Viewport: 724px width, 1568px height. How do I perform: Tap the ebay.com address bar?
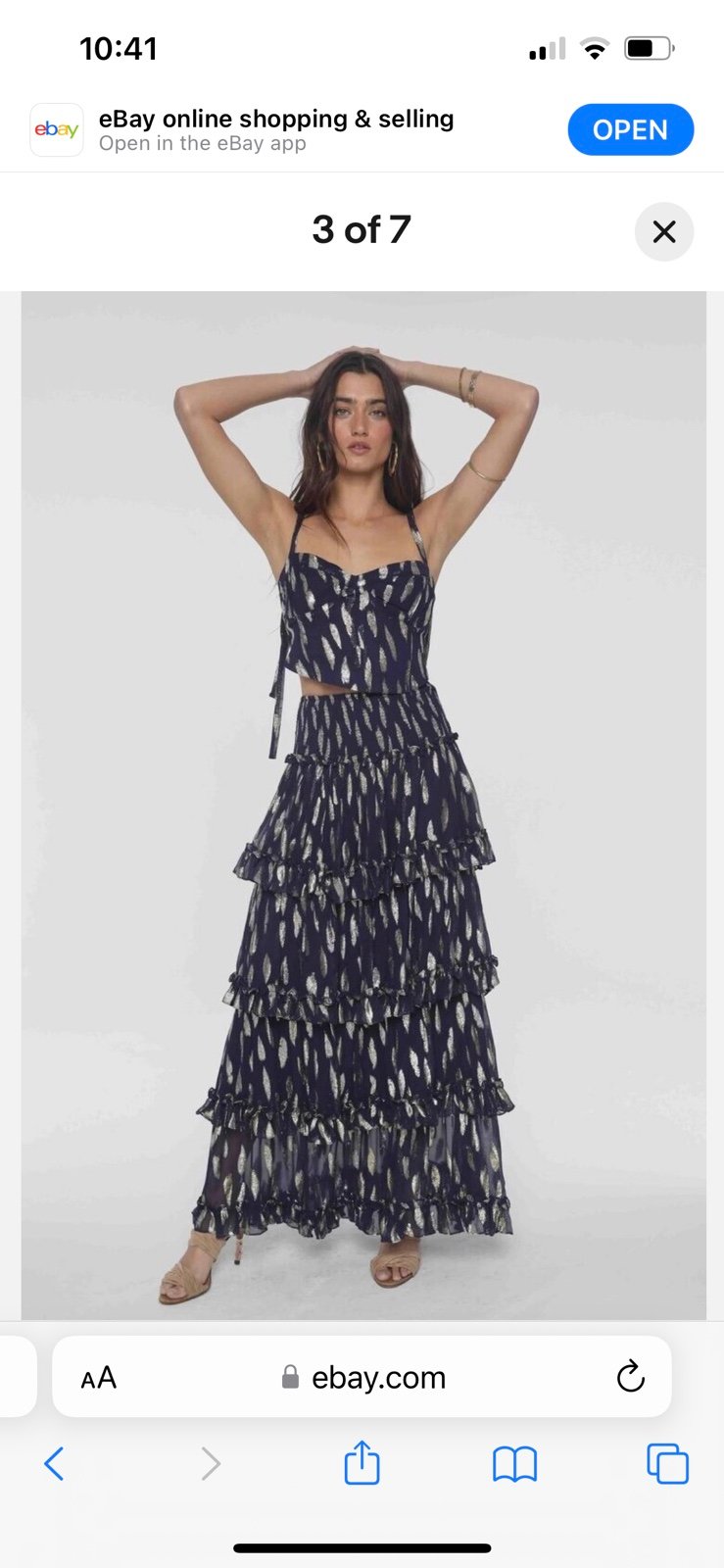point(362,1376)
